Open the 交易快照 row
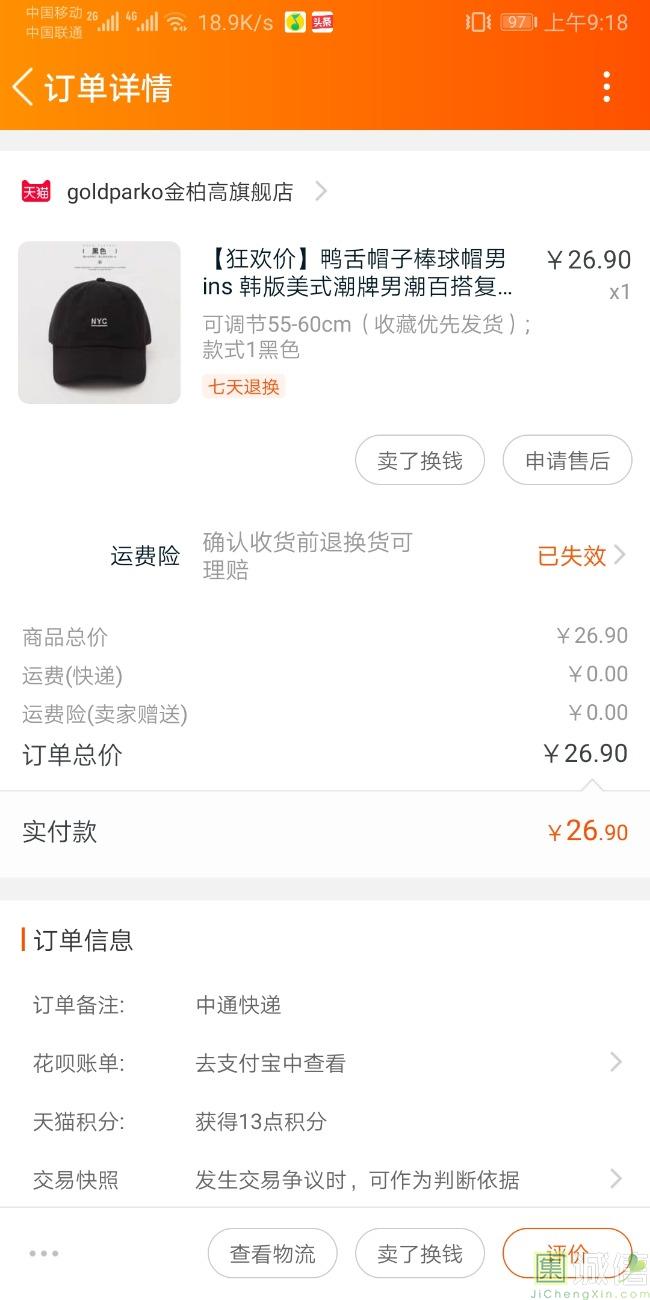 (325, 1180)
